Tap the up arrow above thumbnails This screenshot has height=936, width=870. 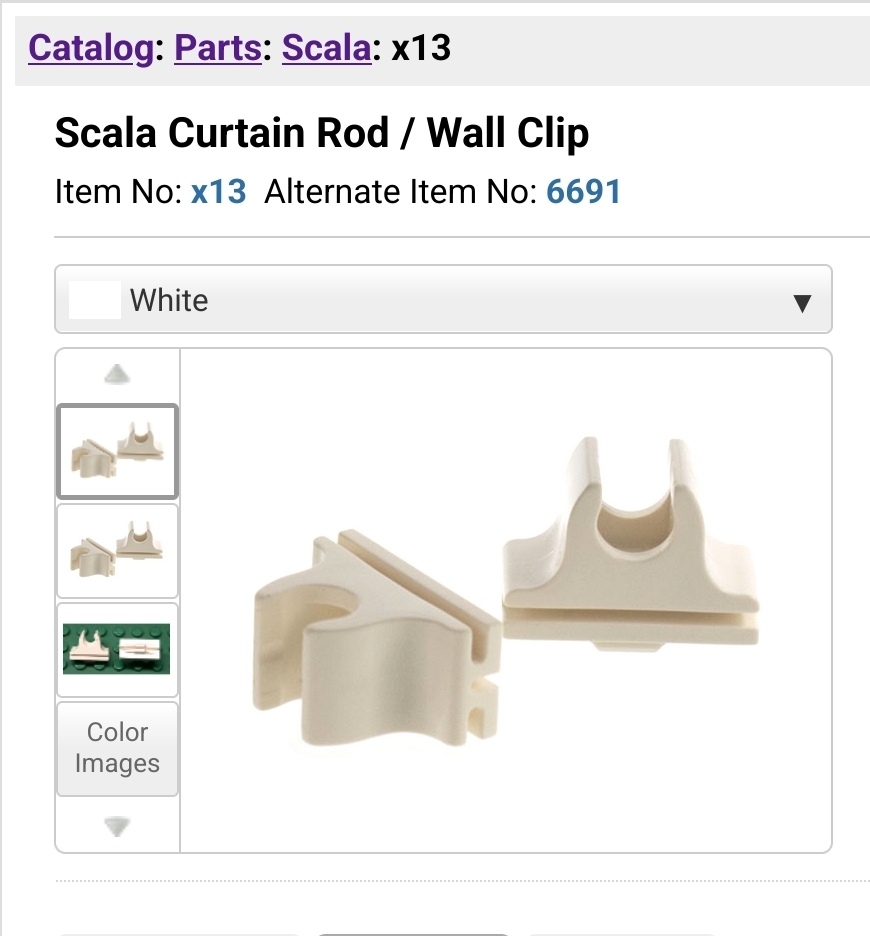(117, 374)
